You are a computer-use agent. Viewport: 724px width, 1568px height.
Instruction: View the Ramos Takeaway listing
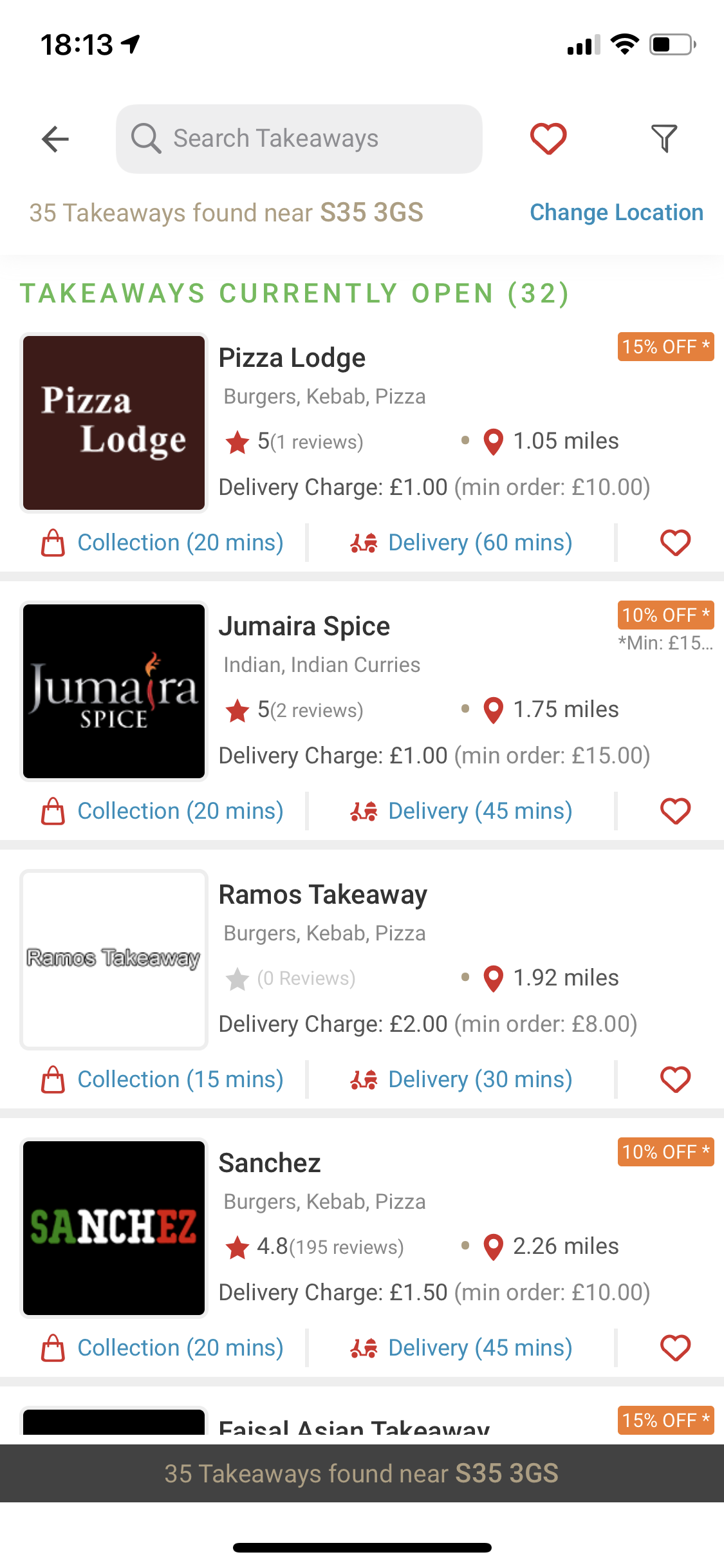[322, 895]
